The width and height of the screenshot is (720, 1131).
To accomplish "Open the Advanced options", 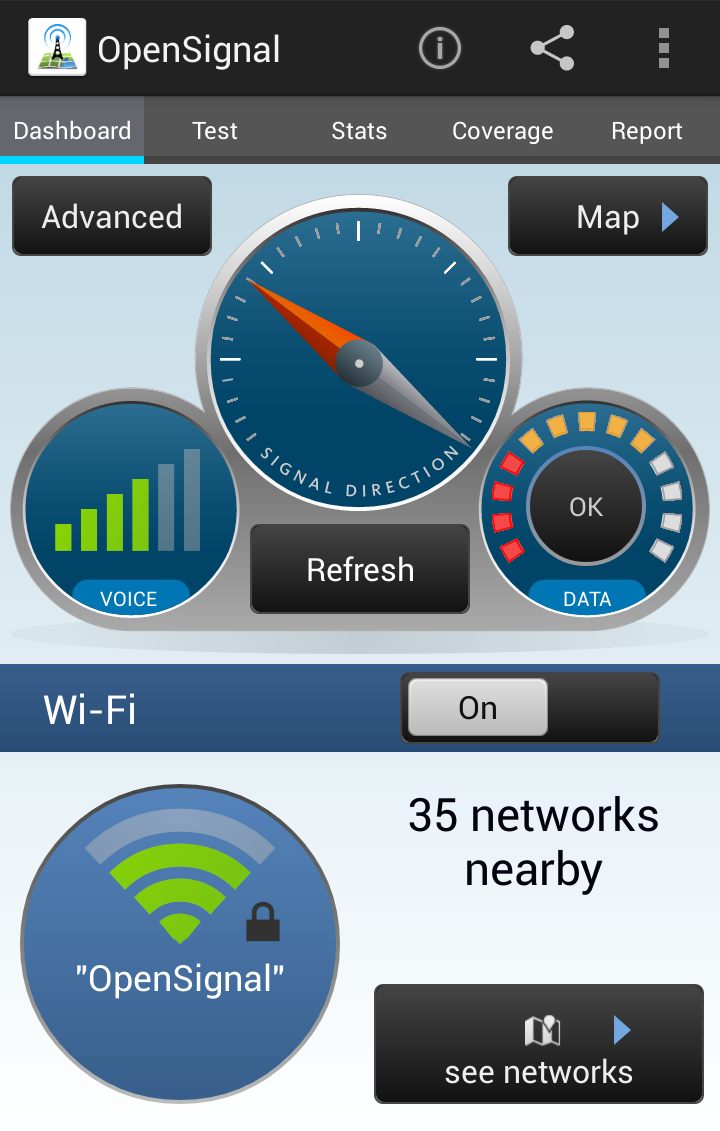I will click(x=111, y=216).
